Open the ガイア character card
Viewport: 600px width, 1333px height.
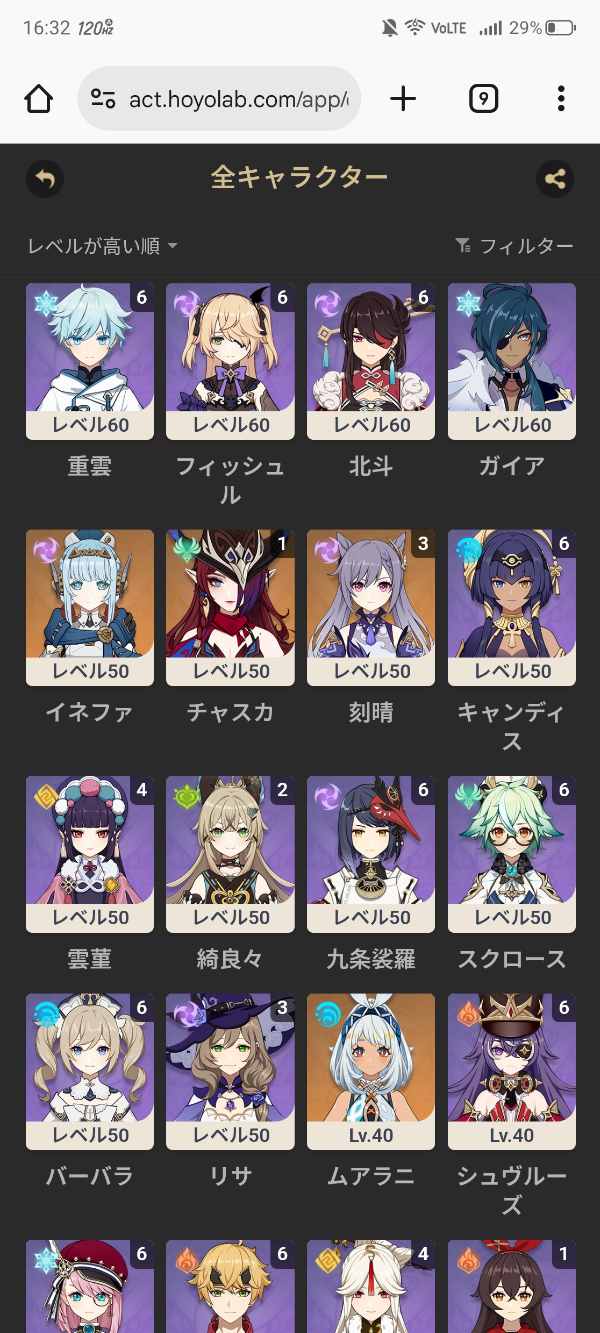click(x=512, y=361)
